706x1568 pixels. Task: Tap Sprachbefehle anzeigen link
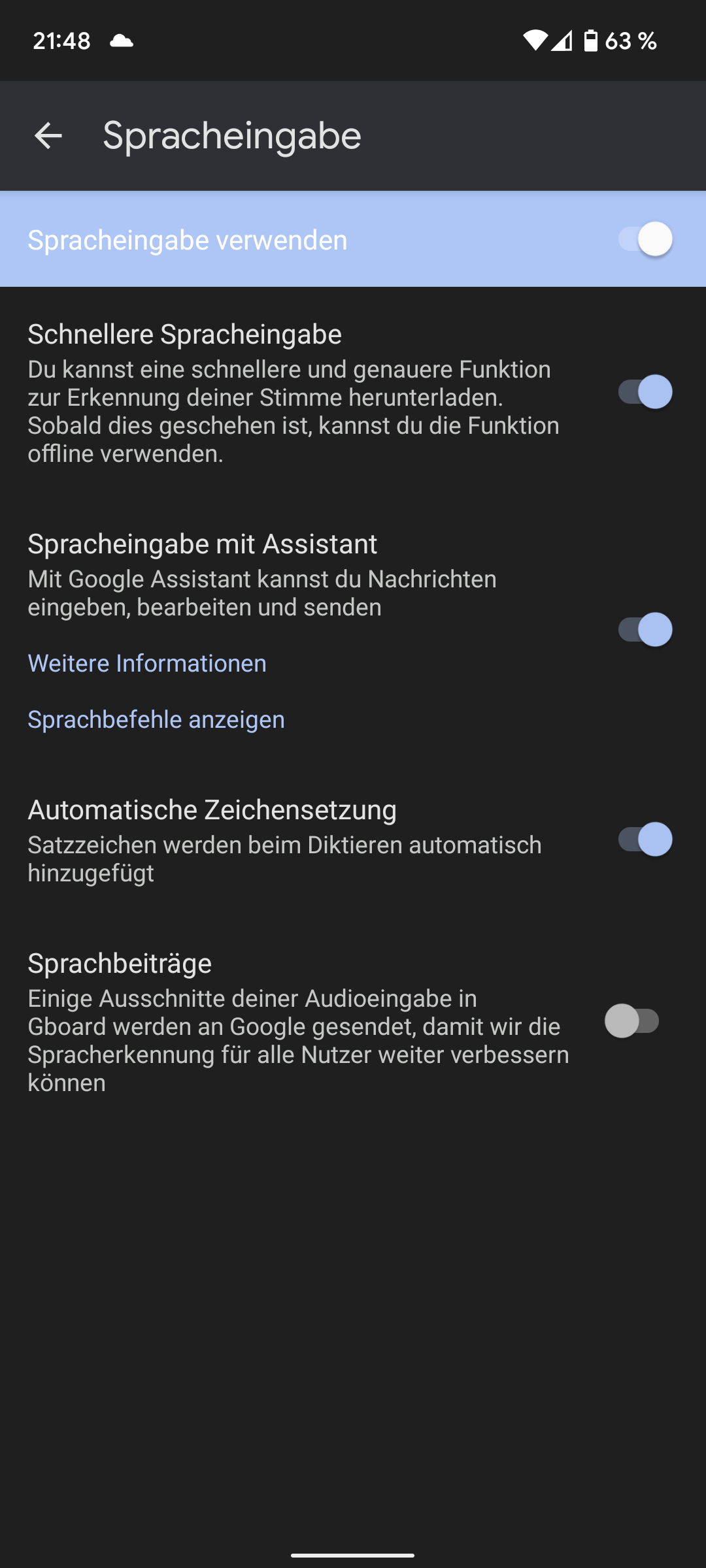coord(156,719)
